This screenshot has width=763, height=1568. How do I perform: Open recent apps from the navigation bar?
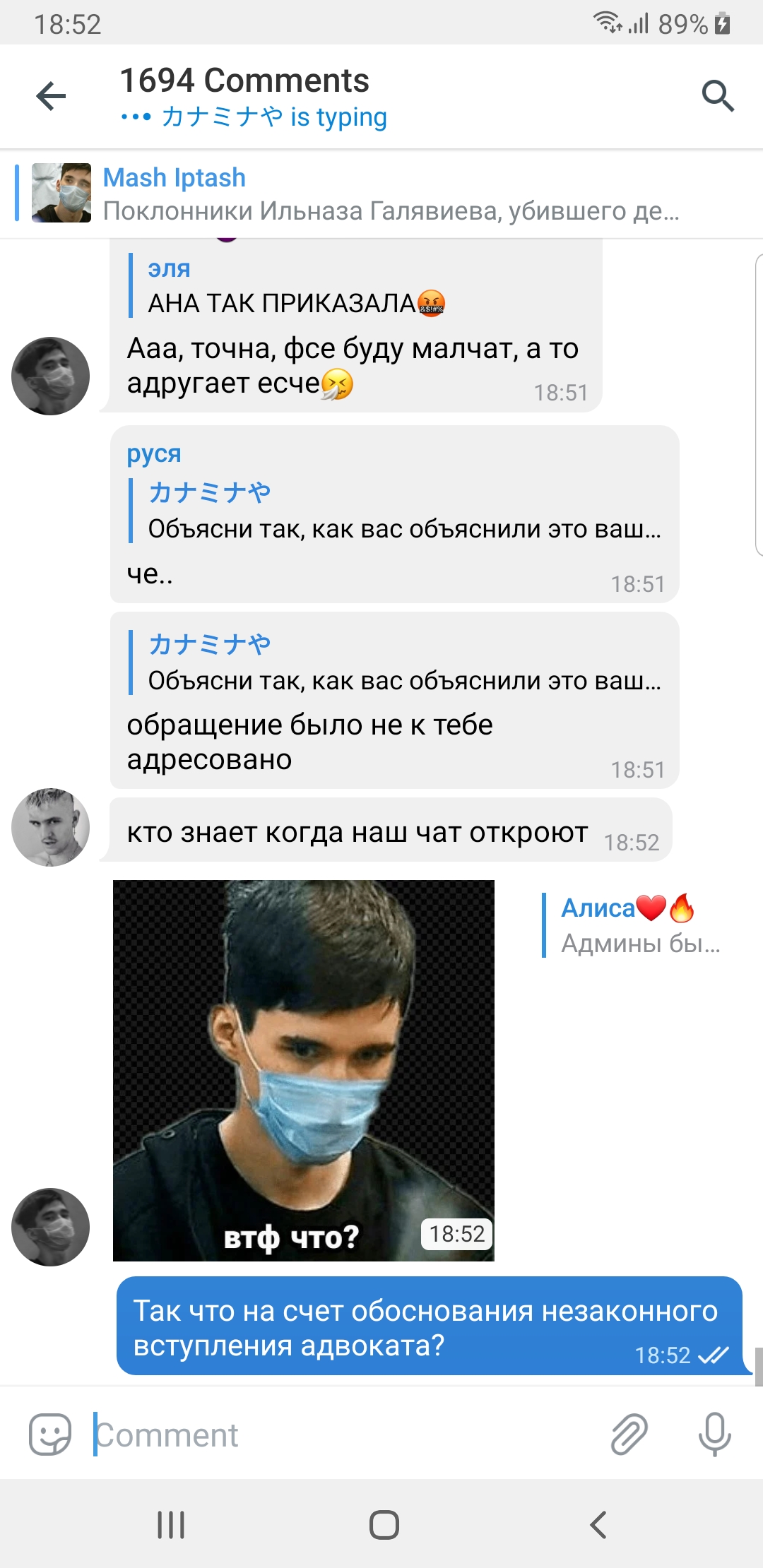[x=171, y=1524]
